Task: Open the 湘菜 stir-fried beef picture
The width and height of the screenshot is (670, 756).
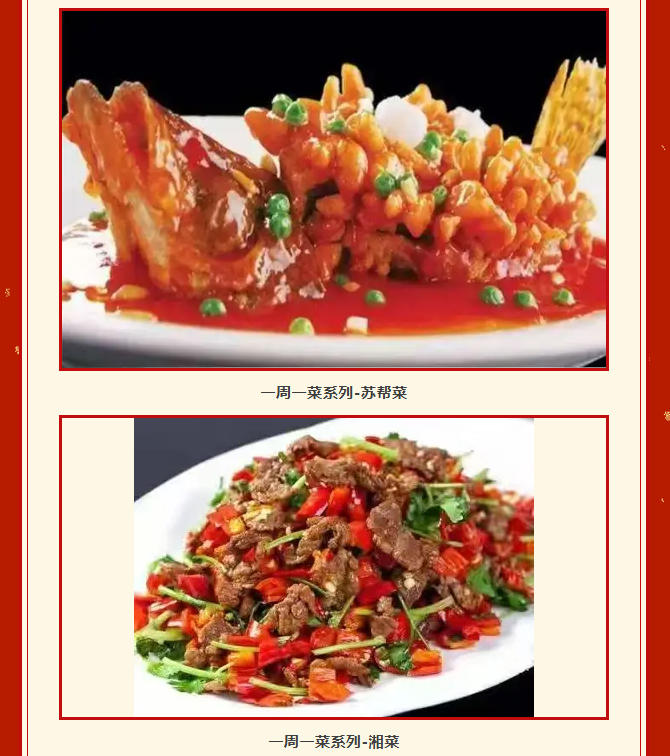Action: click(x=334, y=567)
